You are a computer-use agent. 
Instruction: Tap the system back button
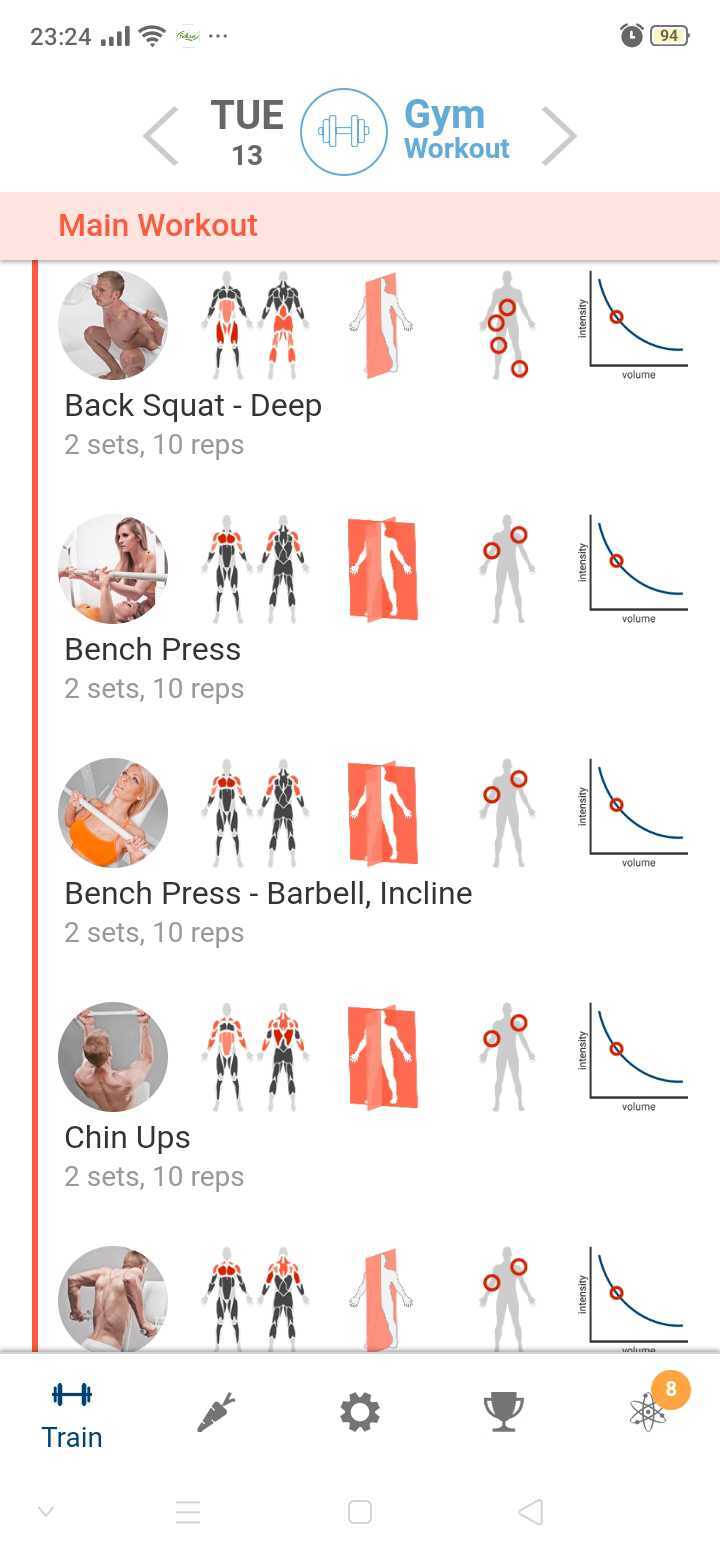(x=531, y=1512)
